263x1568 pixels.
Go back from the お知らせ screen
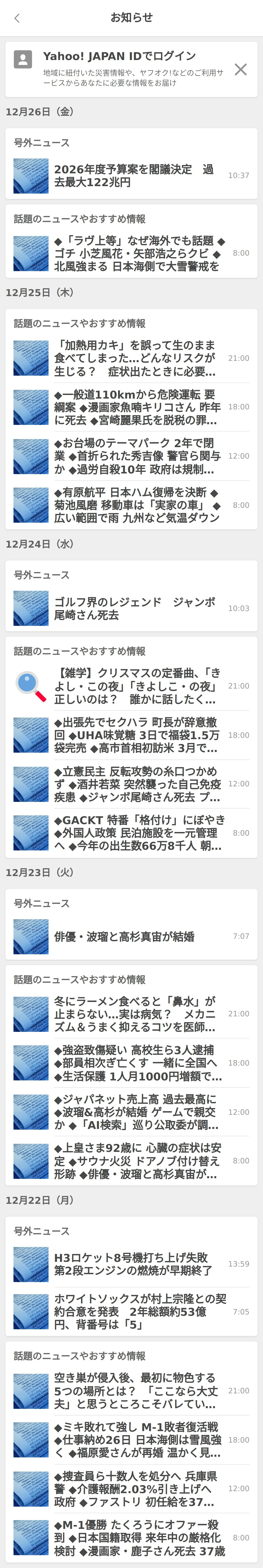[x=17, y=18]
